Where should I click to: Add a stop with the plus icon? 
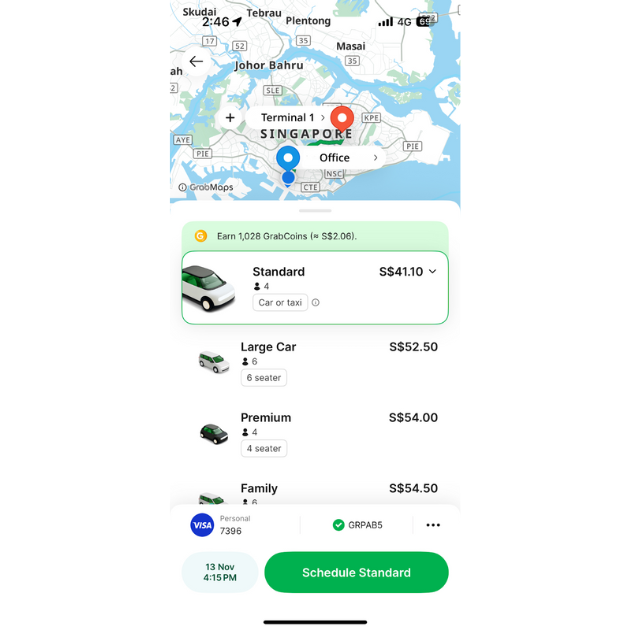(x=230, y=118)
